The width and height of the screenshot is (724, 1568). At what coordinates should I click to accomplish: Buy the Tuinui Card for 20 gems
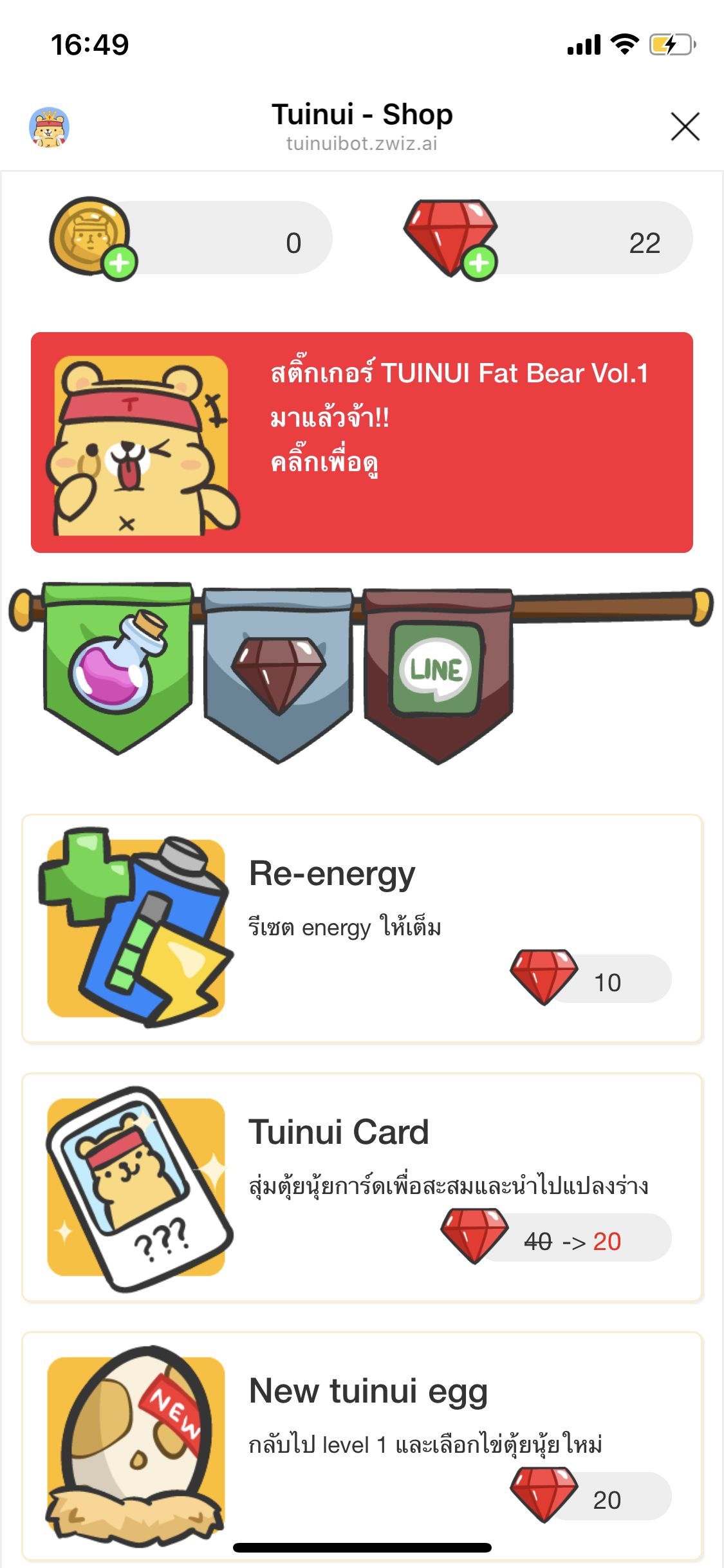(556, 1237)
